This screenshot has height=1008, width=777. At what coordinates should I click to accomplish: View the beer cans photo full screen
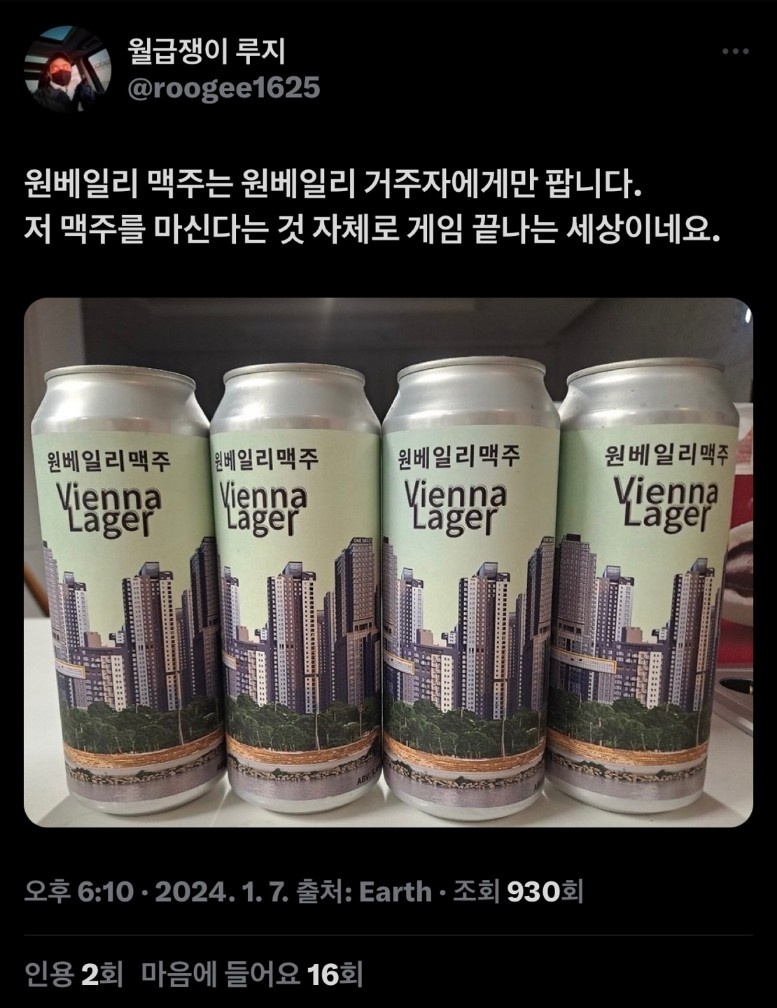click(388, 562)
